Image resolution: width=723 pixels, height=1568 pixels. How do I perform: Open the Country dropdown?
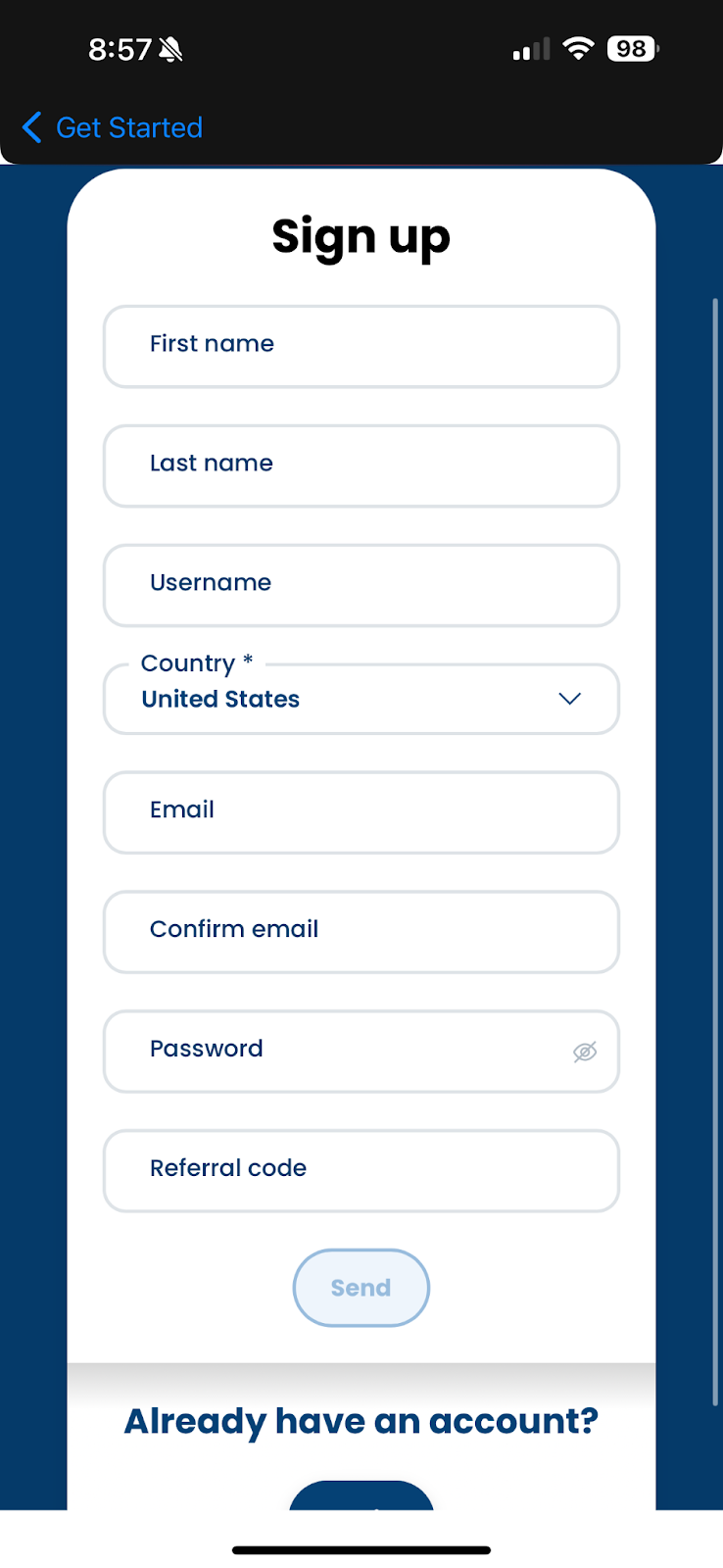pos(361,699)
